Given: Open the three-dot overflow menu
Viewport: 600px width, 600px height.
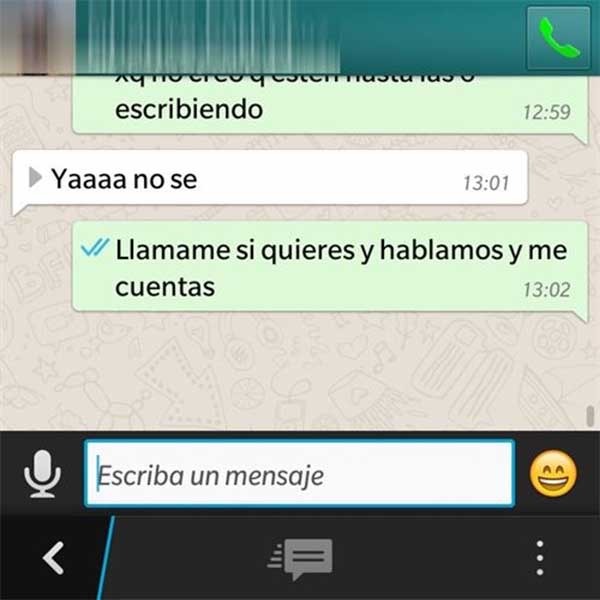Looking at the screenshot, I should pos(540,558).
